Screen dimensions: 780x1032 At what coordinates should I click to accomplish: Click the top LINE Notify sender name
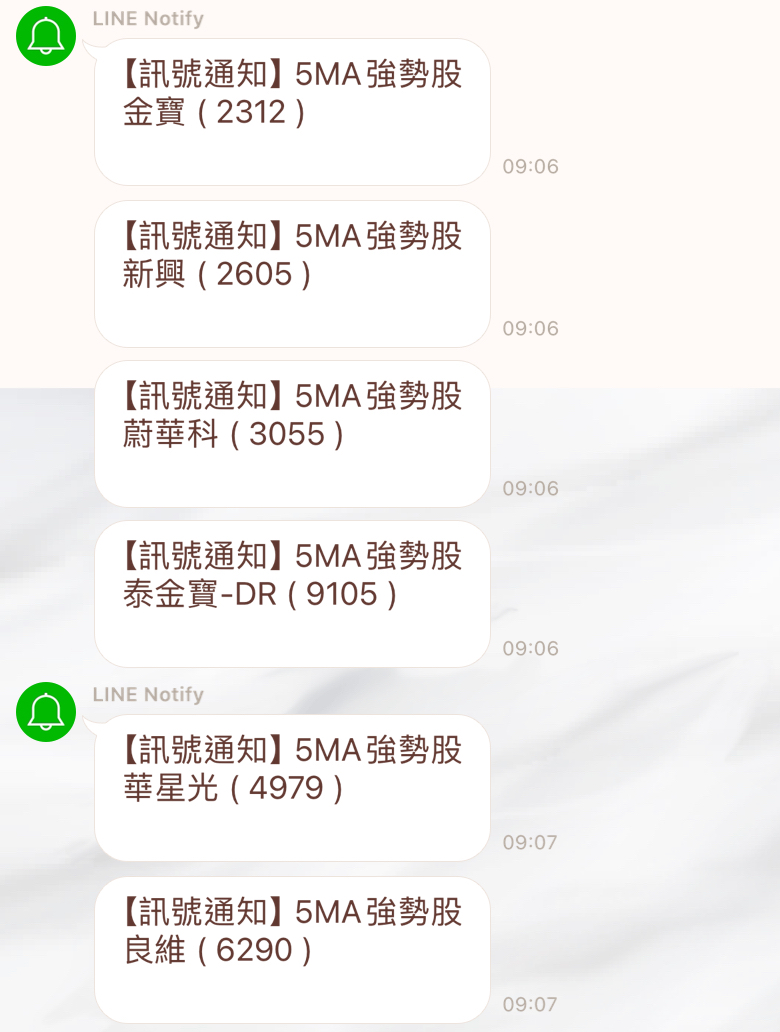tap(148, 18)
